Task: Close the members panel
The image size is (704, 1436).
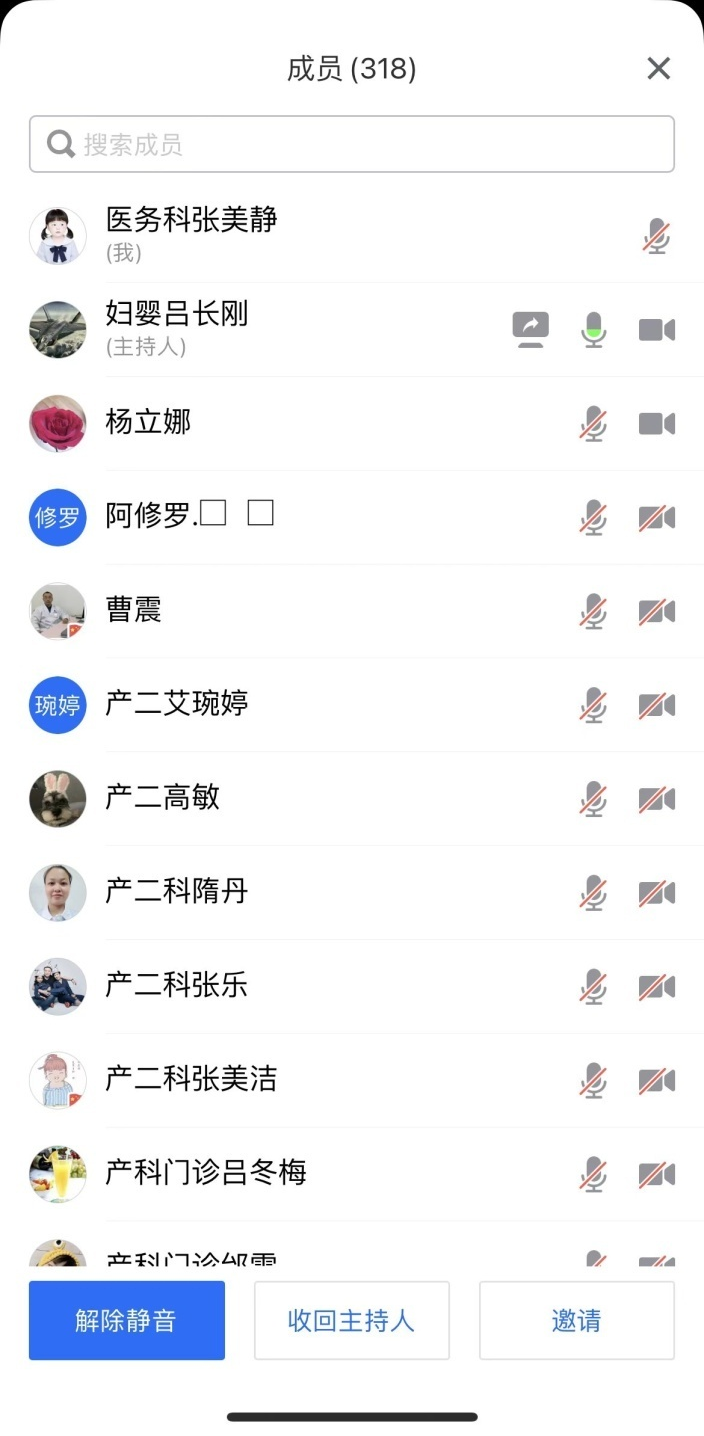Action: (658, 68)
